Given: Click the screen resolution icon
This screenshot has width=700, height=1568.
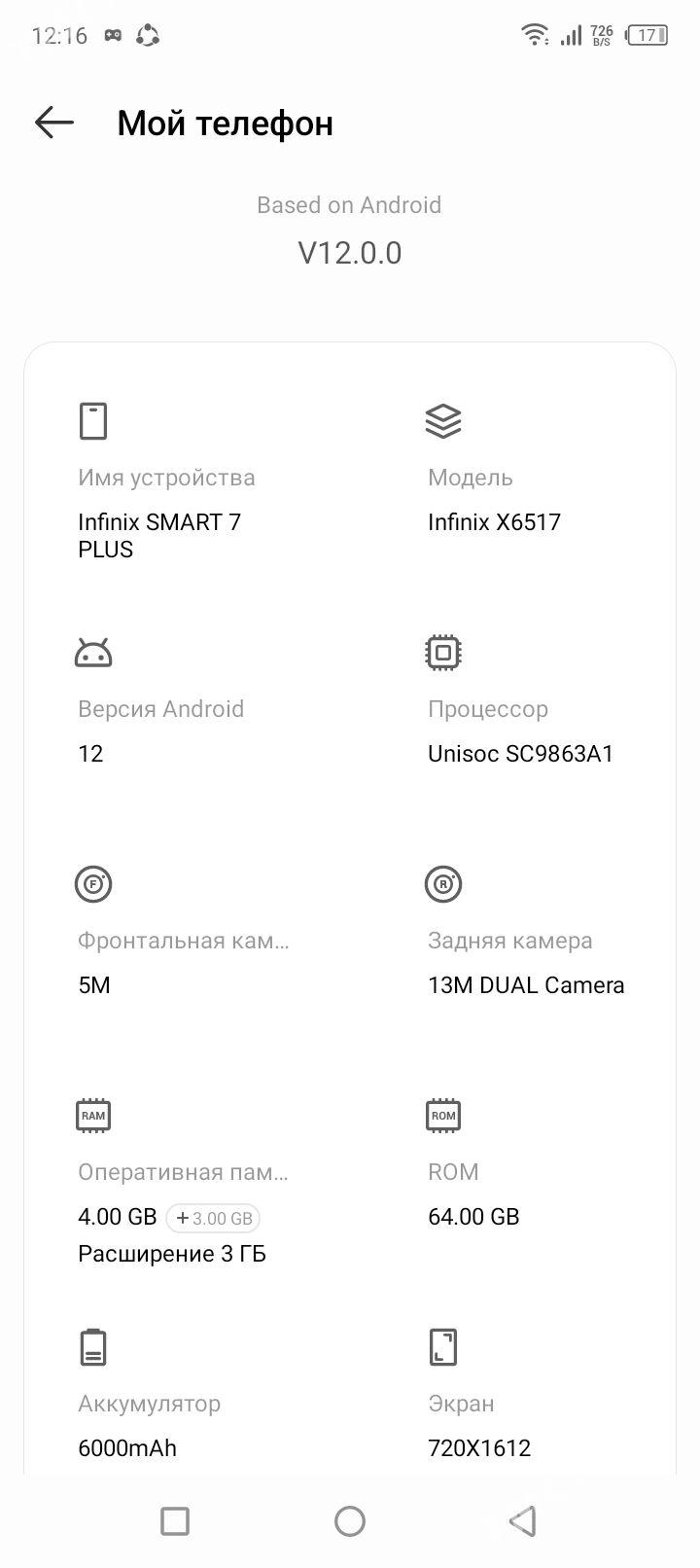Looking at the screenshot, I should point(443,1347).
